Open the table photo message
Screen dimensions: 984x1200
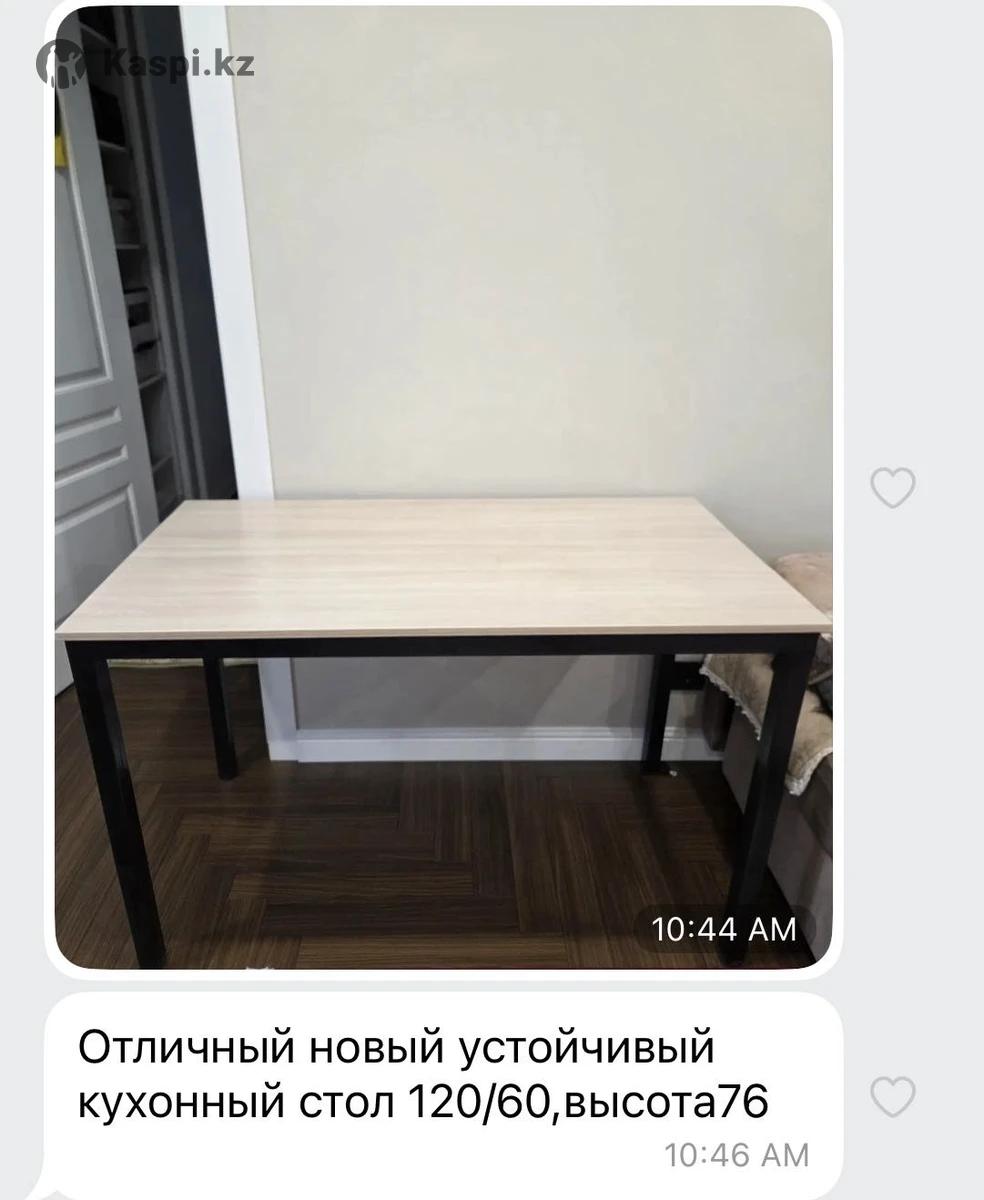443,488
